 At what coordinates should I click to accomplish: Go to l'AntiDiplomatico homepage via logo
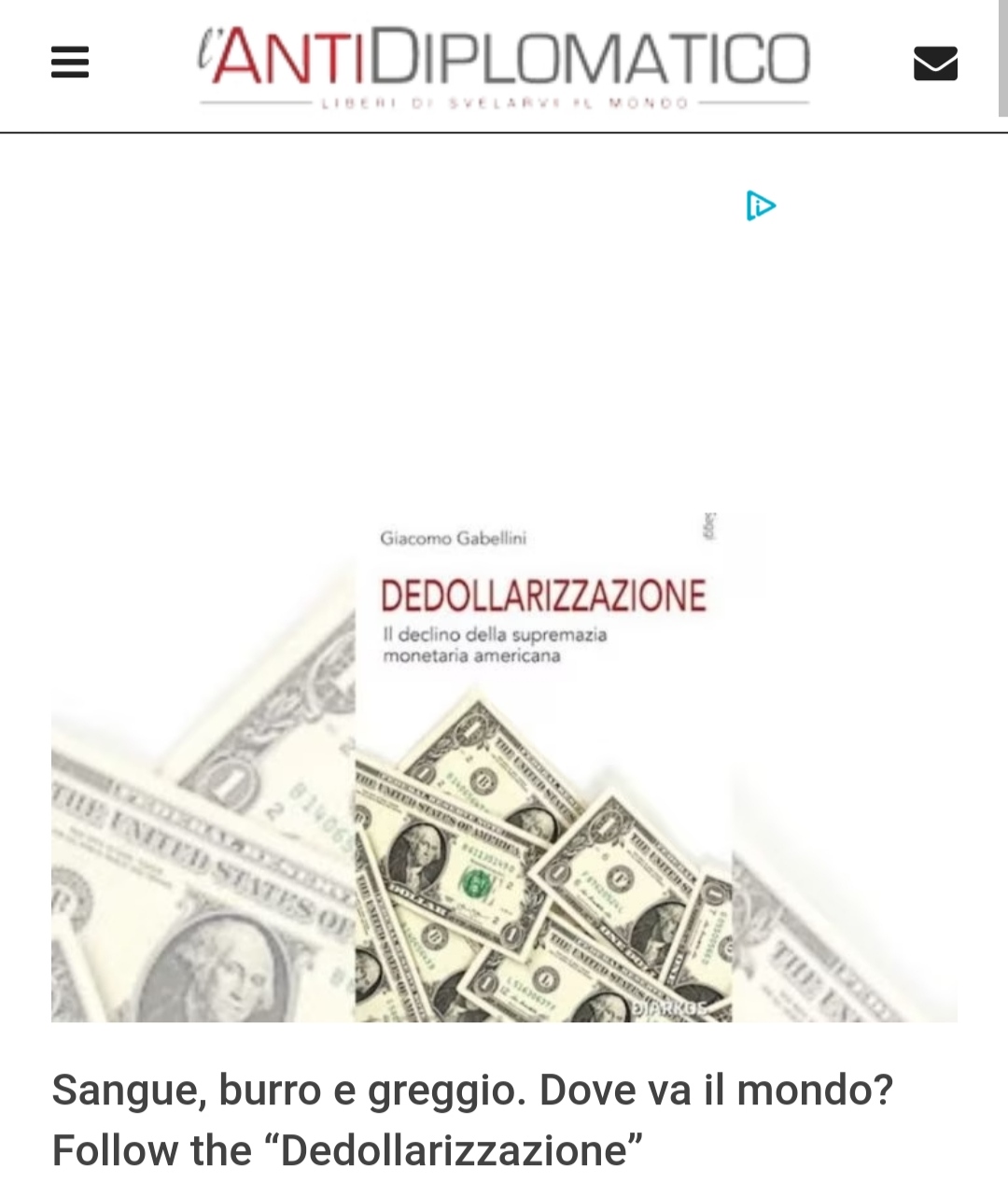[504, 65]
